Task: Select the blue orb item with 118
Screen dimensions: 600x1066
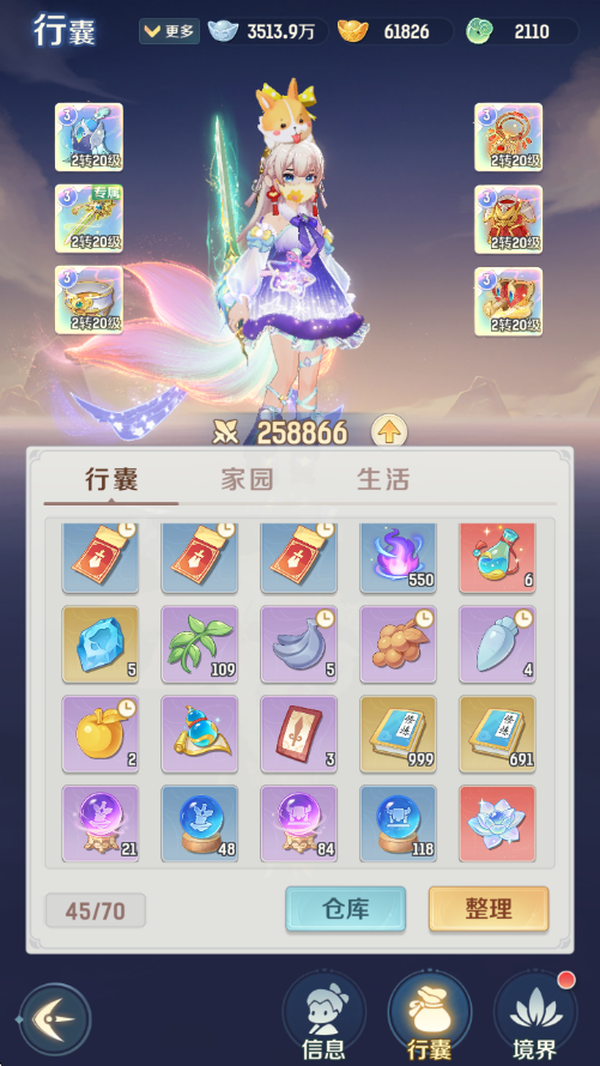Action: (x=397, y=823)
